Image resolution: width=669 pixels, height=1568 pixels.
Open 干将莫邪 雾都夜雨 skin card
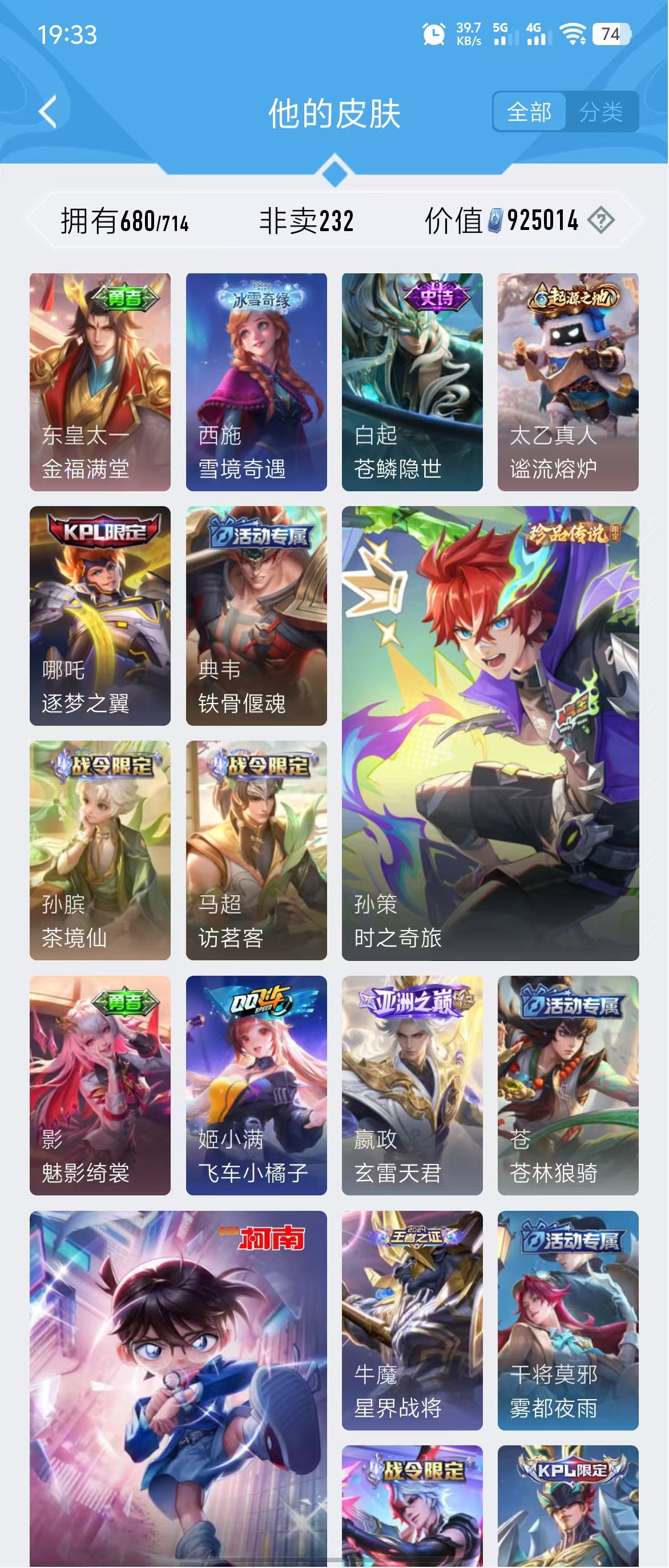point(568,1320)
